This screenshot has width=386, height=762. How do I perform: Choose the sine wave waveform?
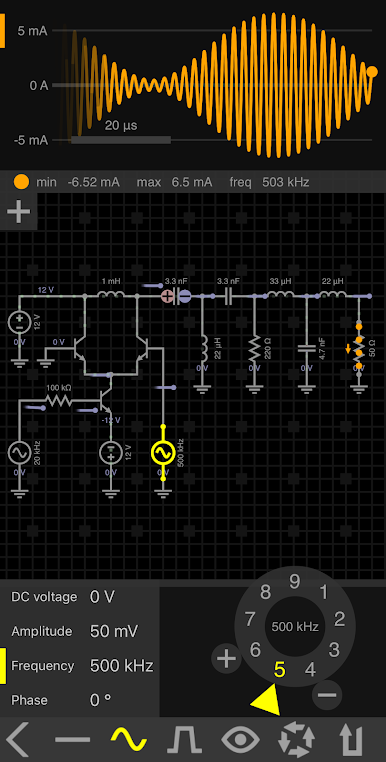(129, 740)
